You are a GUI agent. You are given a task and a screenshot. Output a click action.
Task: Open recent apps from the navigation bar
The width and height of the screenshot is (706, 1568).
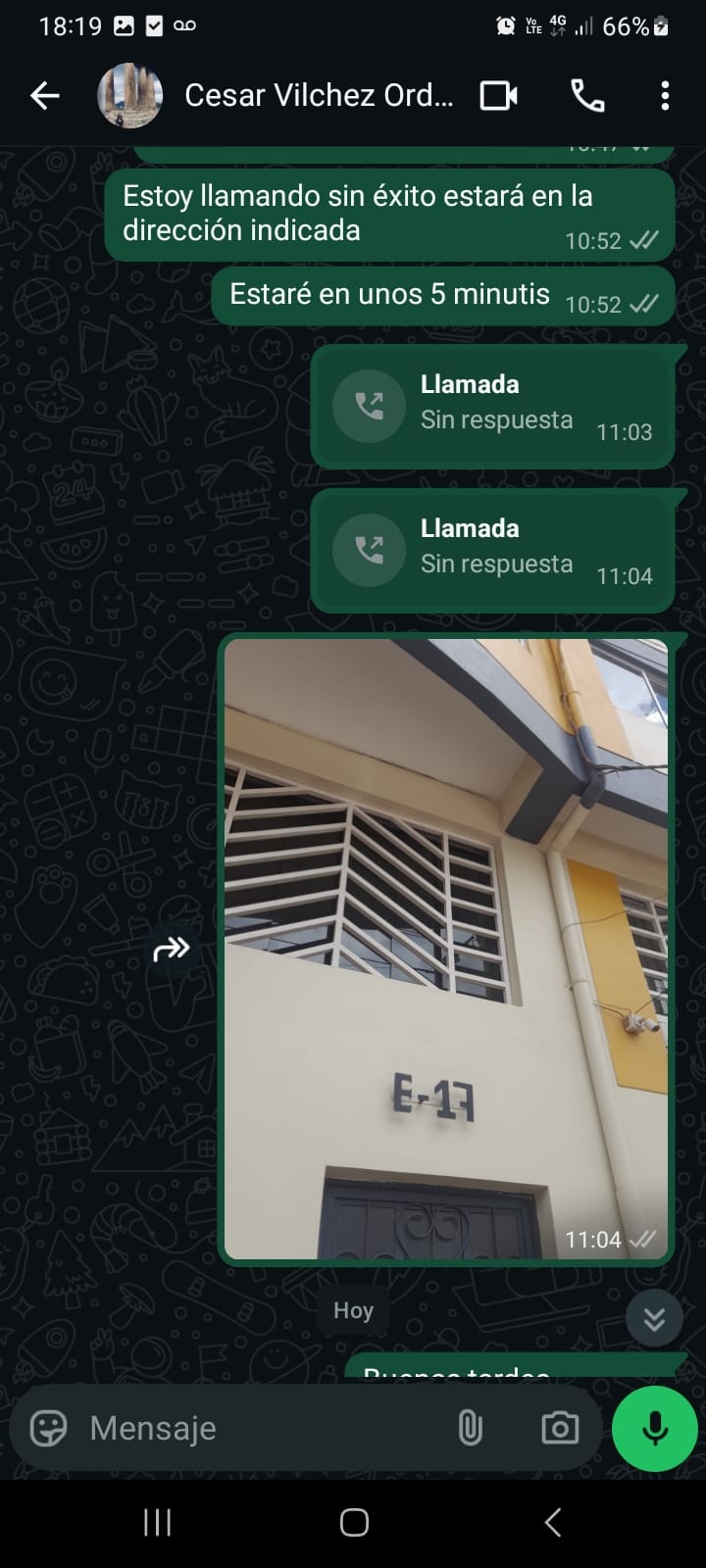pos(157,1522)
